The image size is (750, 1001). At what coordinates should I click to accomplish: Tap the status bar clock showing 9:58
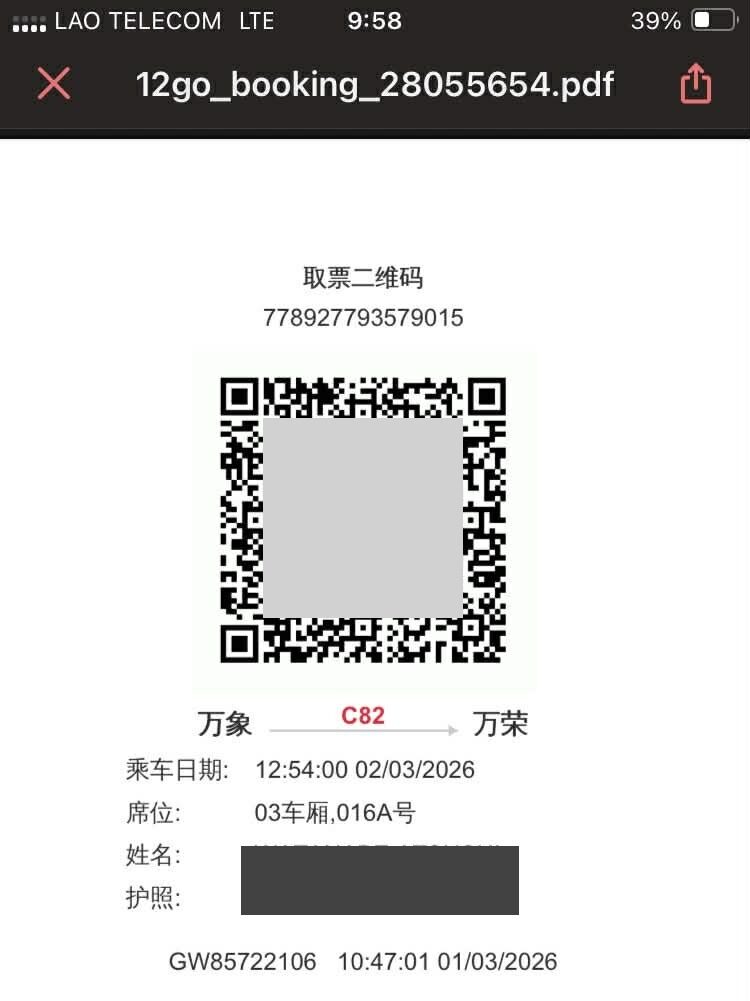[x=375, y=20]
